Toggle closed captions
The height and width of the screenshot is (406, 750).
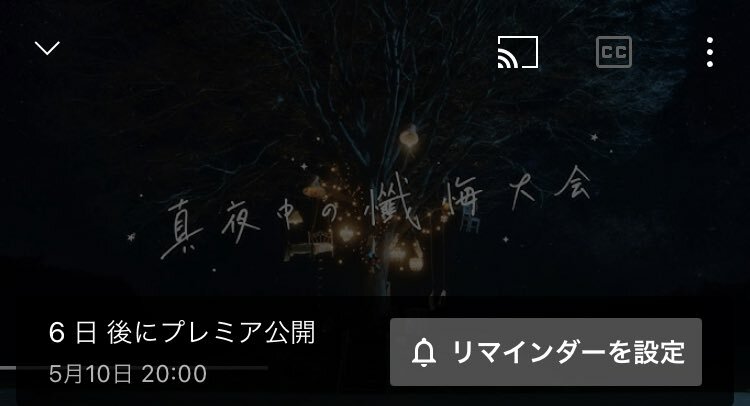614,52
